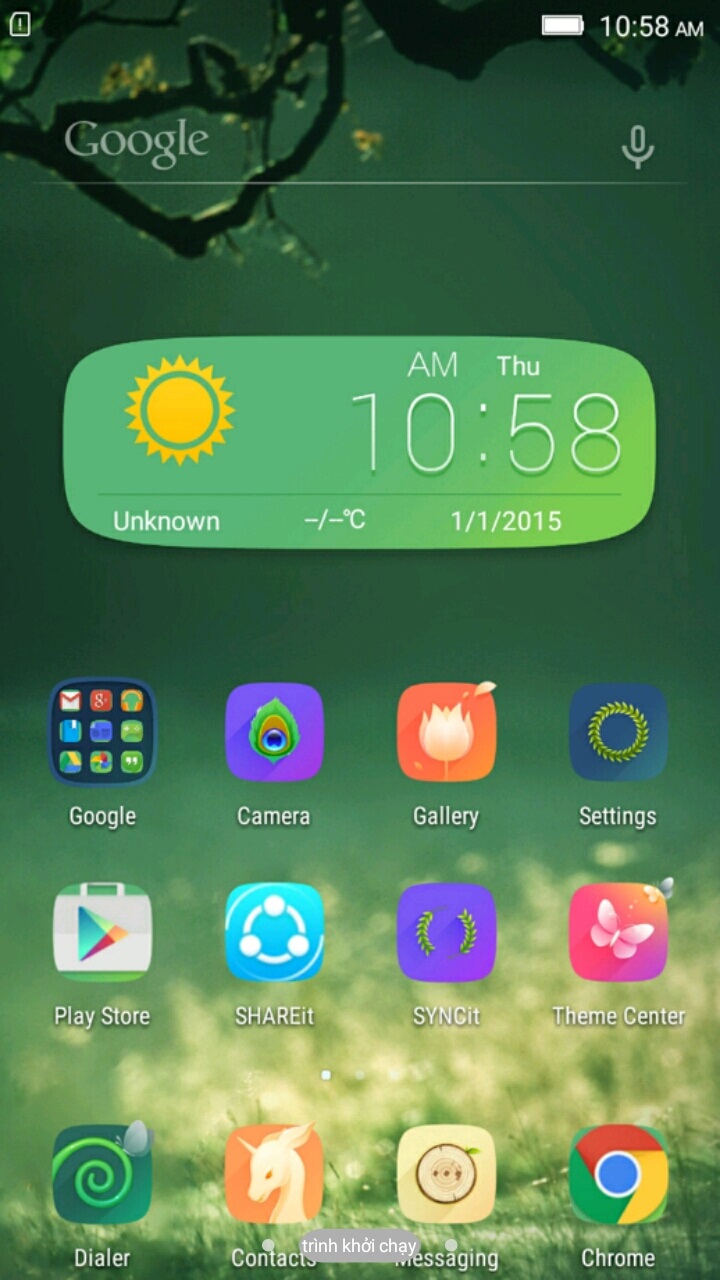Open Contacts
Screen dimensions: 720x1280
274,1174
